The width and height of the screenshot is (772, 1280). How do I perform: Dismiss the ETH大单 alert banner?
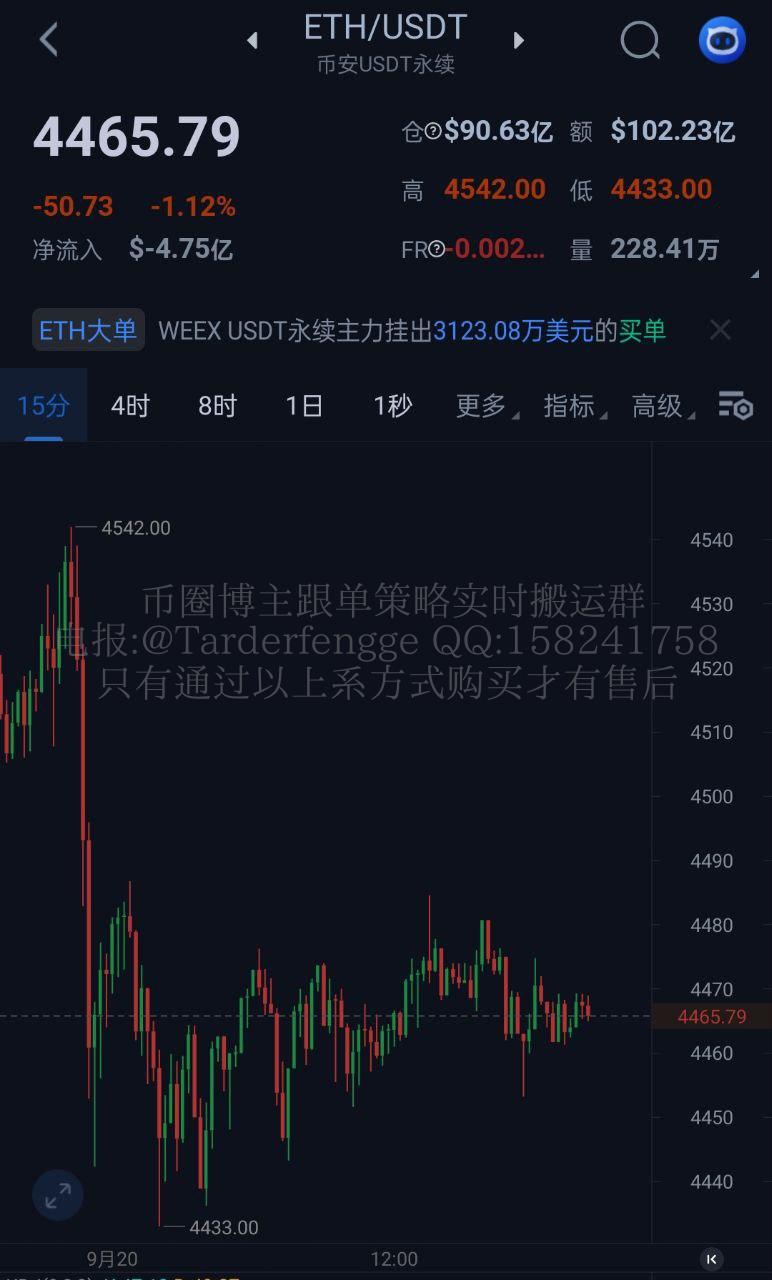click(720, 330)
